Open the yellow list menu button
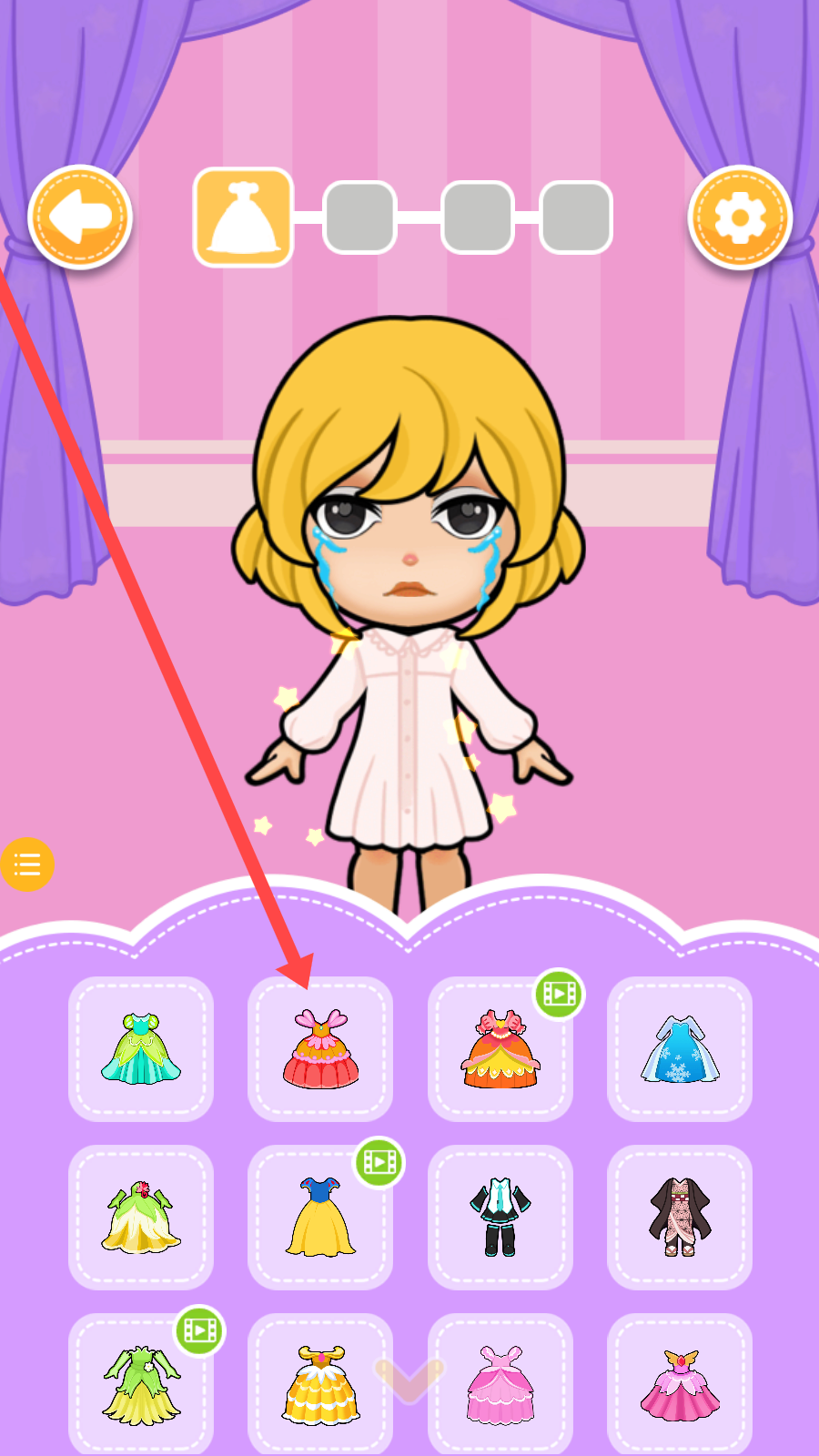 (26, 864)
